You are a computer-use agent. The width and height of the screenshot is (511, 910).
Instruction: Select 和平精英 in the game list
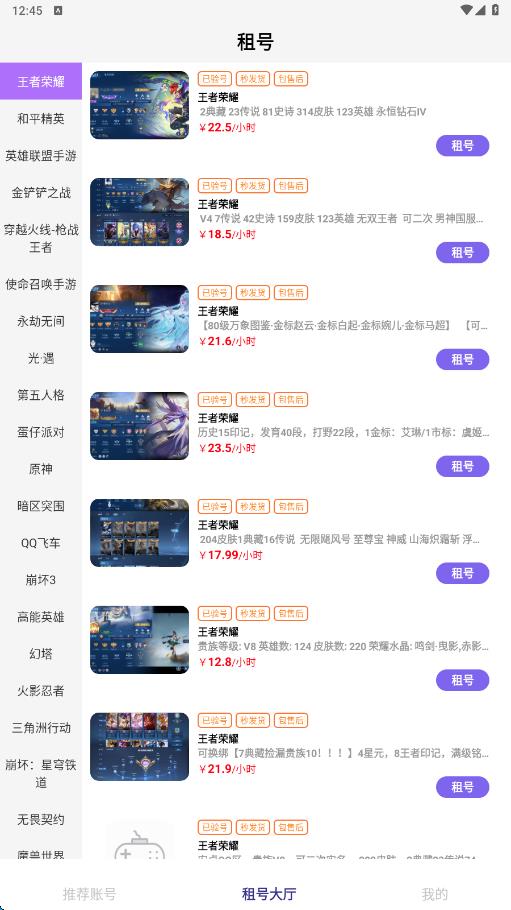(x=41, y=118)
